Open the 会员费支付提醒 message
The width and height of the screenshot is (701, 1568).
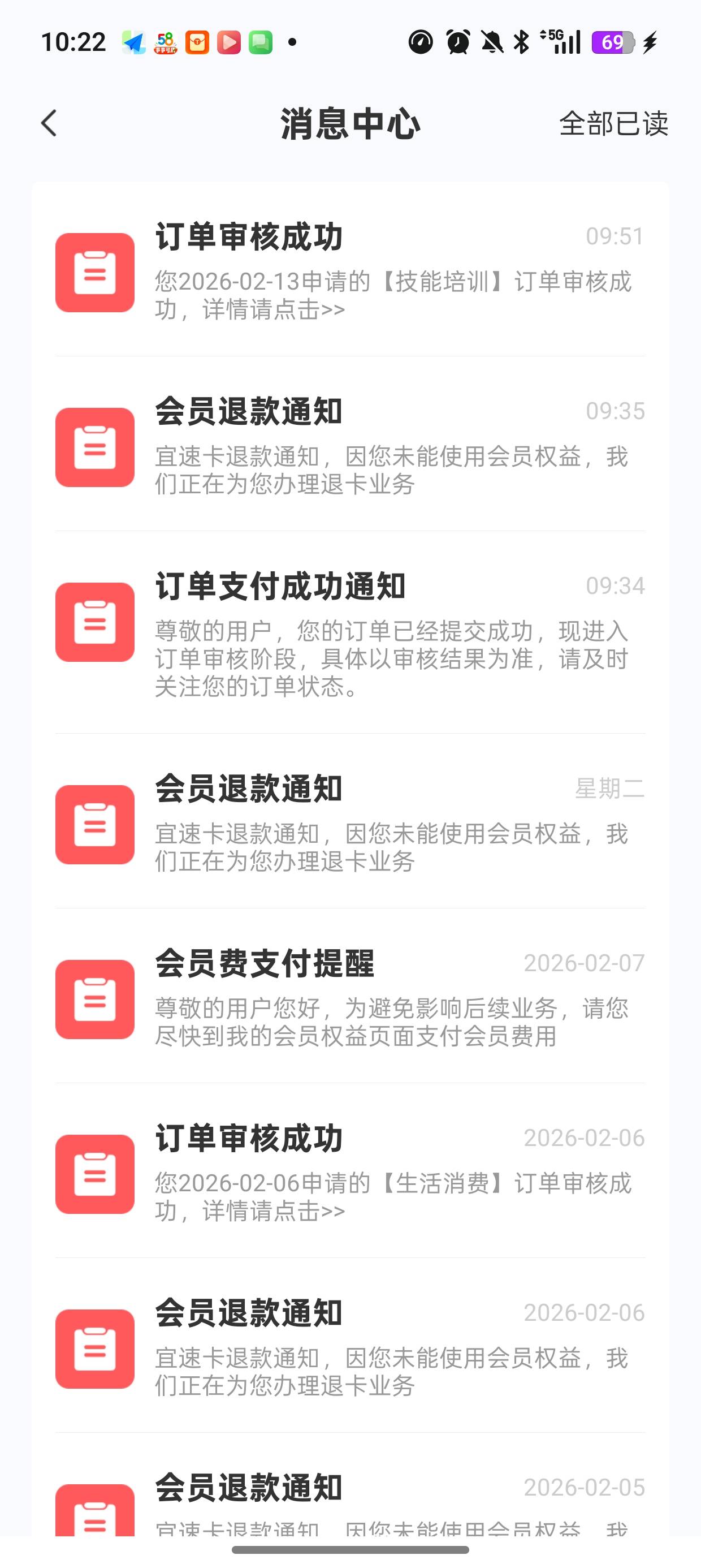(x=350, y=996)
